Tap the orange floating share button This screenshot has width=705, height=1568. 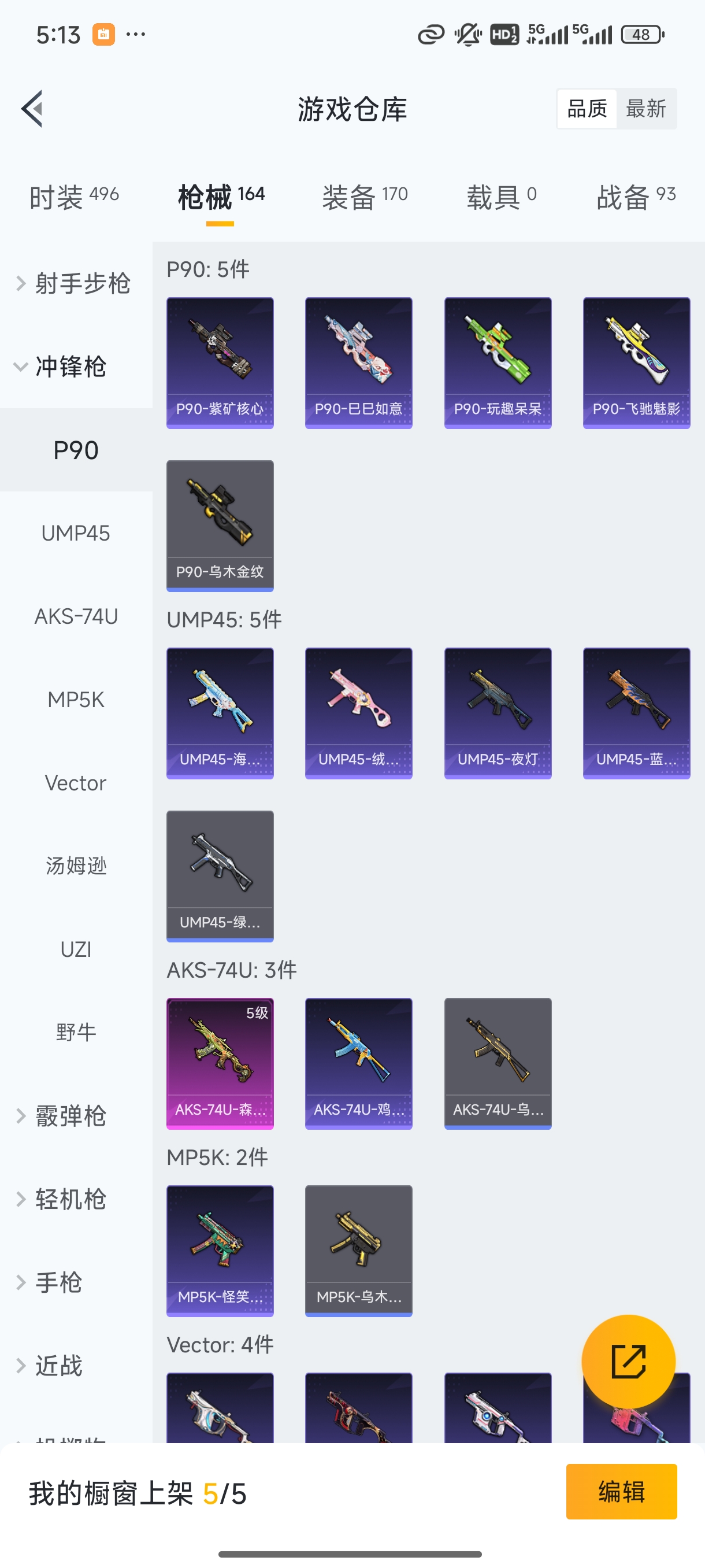[628, 1361]
